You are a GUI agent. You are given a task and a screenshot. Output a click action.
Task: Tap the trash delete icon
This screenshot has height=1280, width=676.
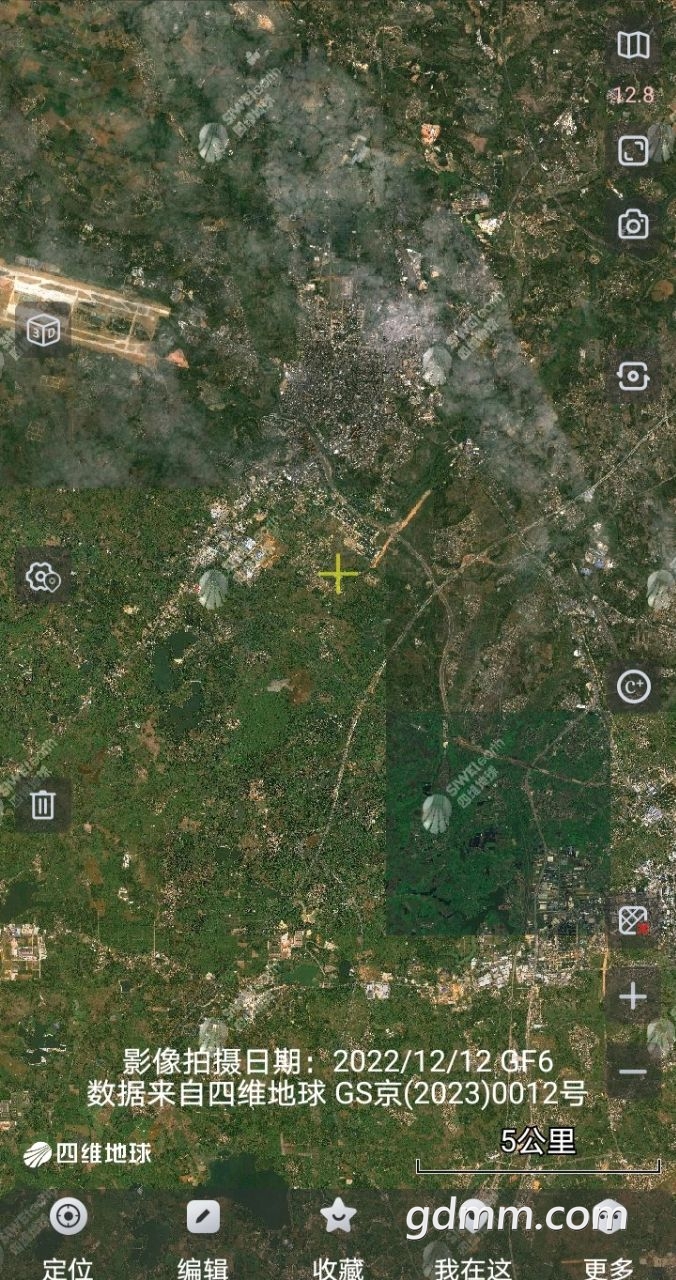click(42, 805)
